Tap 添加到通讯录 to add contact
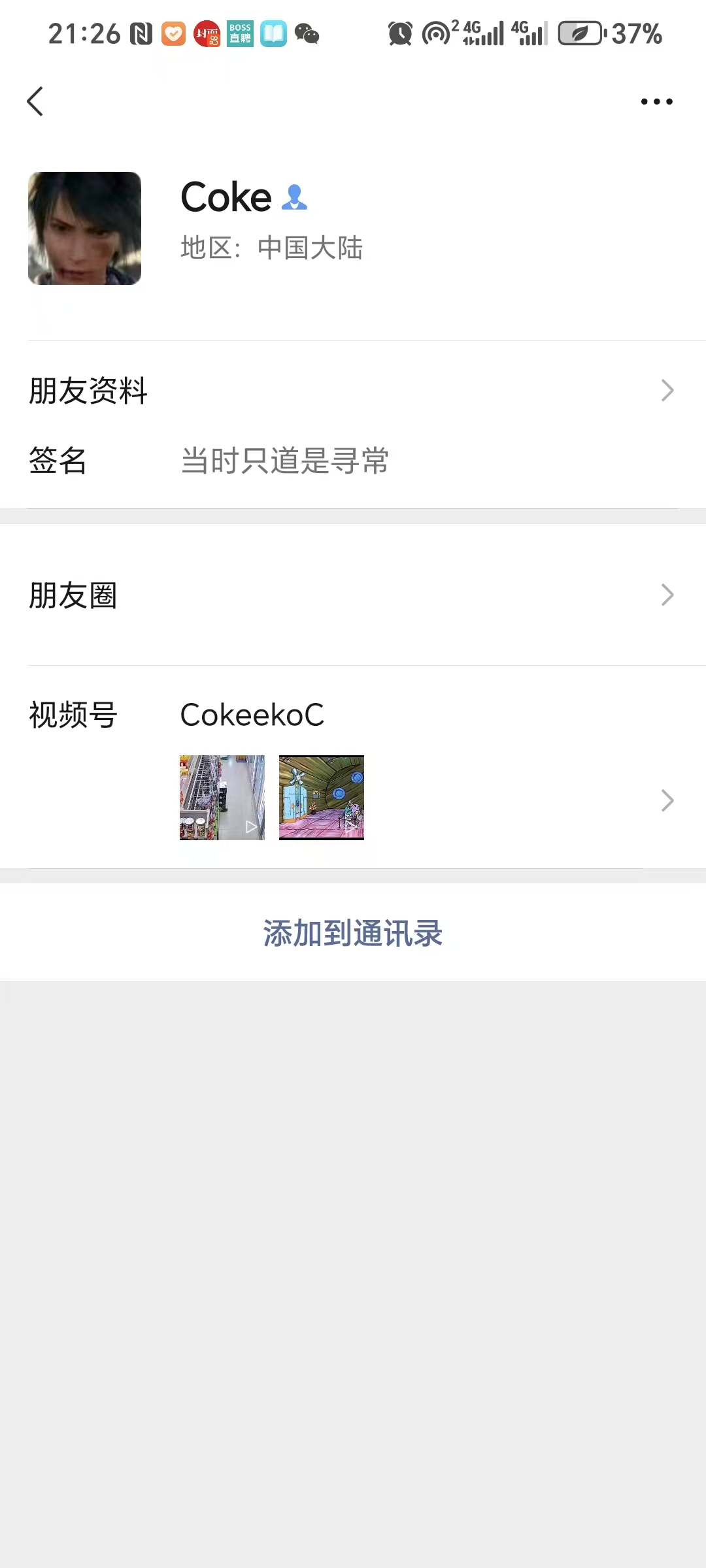 tap(353, 933)
